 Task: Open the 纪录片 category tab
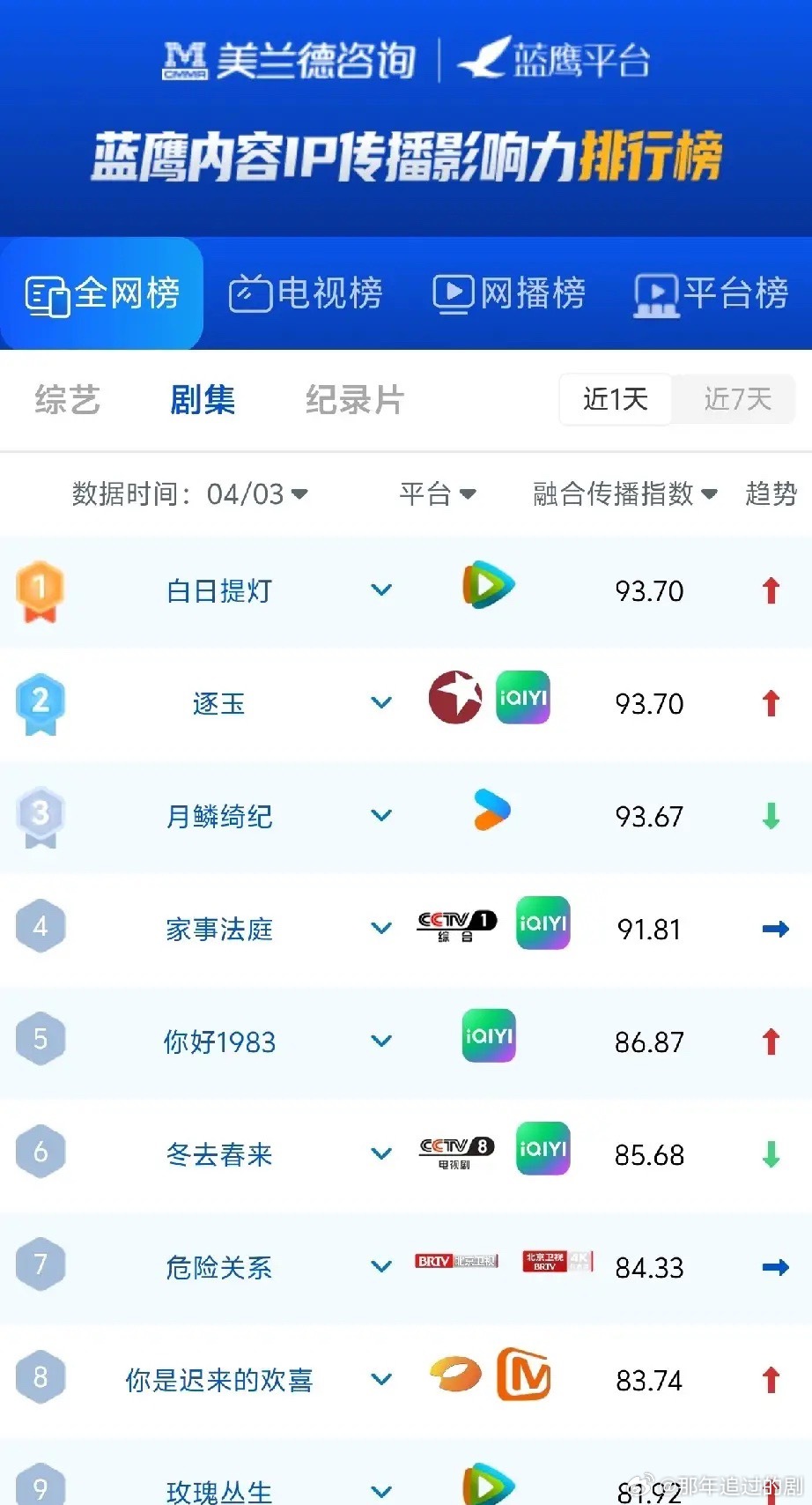click(354, 399)
